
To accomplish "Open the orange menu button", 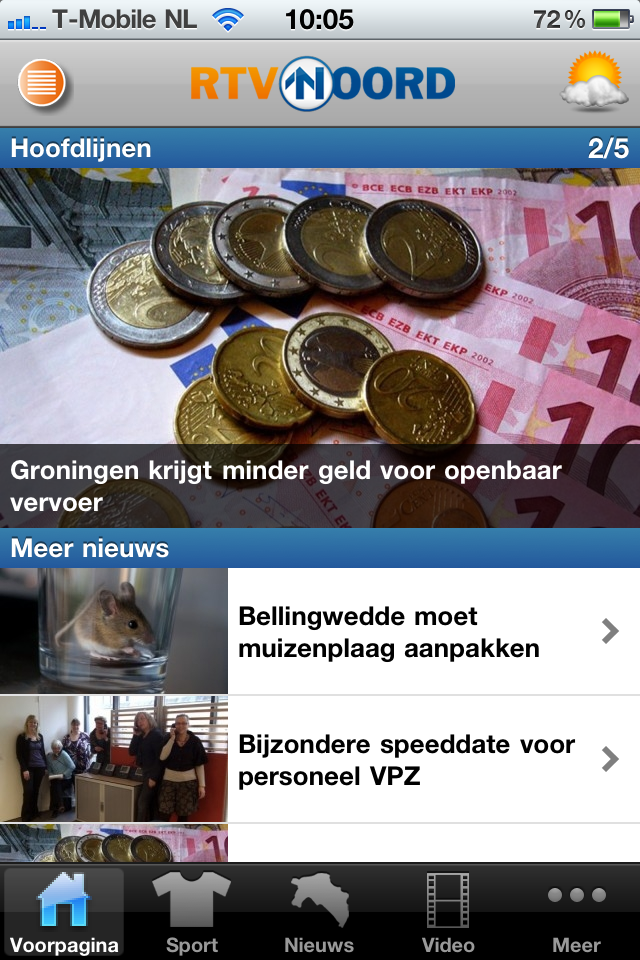I will (42, 83).
